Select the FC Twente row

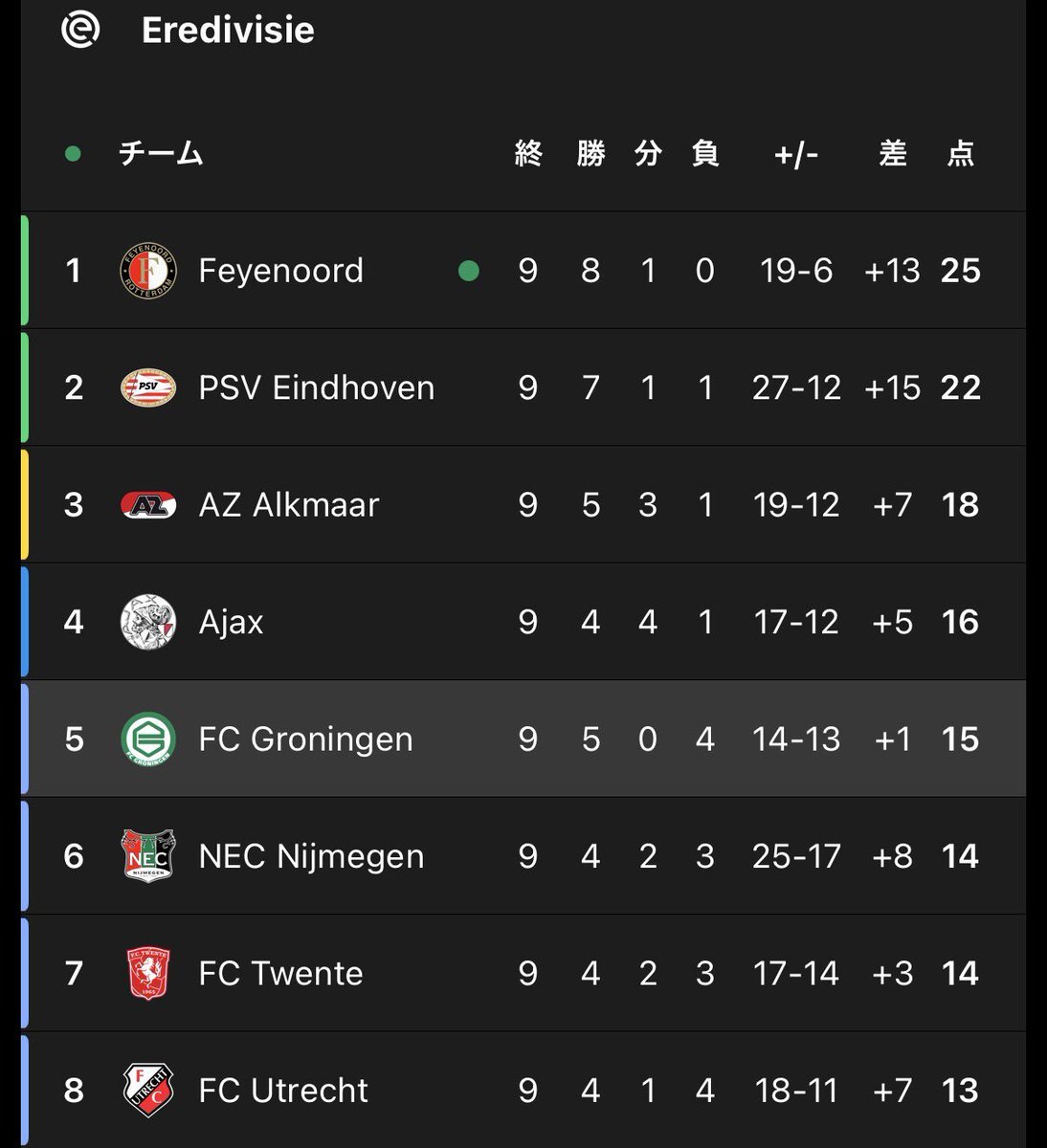tap(523, 973)
